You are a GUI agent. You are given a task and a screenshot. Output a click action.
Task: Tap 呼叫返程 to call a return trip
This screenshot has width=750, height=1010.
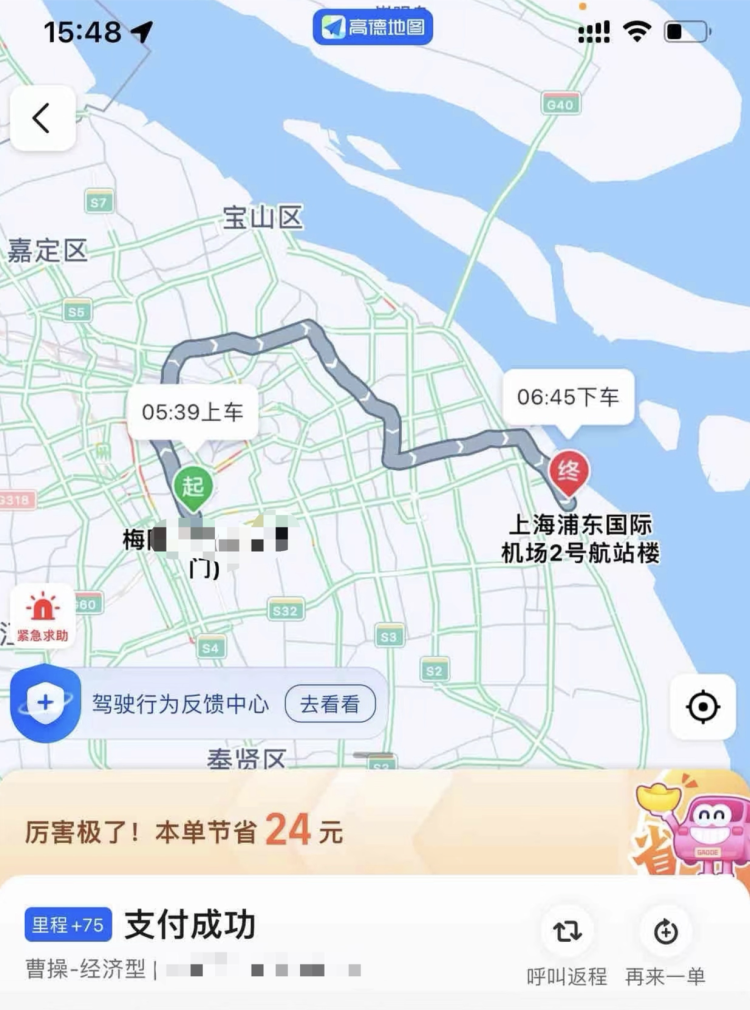tap(567, 947)
